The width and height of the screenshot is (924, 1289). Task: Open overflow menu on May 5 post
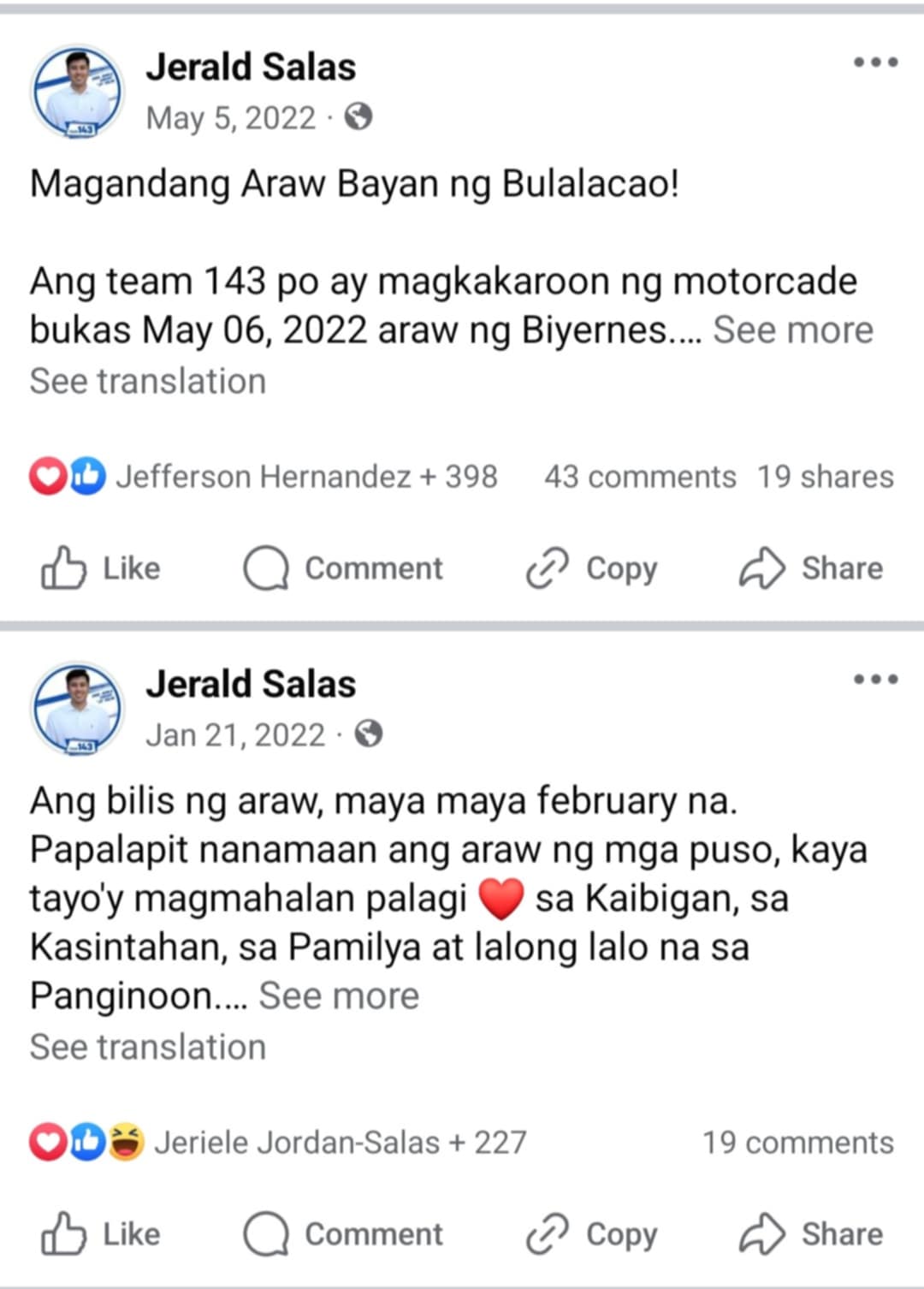(875, 62)
